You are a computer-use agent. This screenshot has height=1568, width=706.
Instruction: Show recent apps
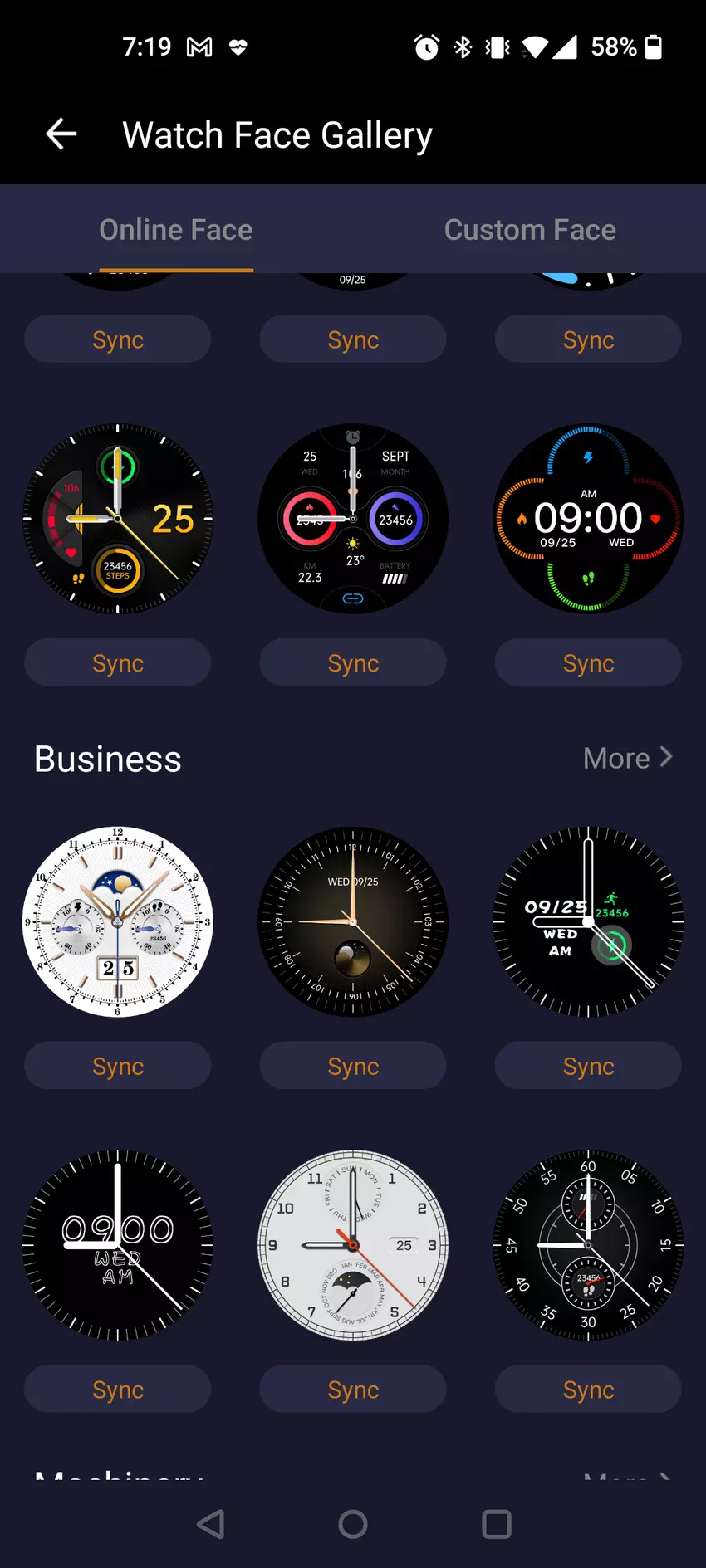point(497,1524)
